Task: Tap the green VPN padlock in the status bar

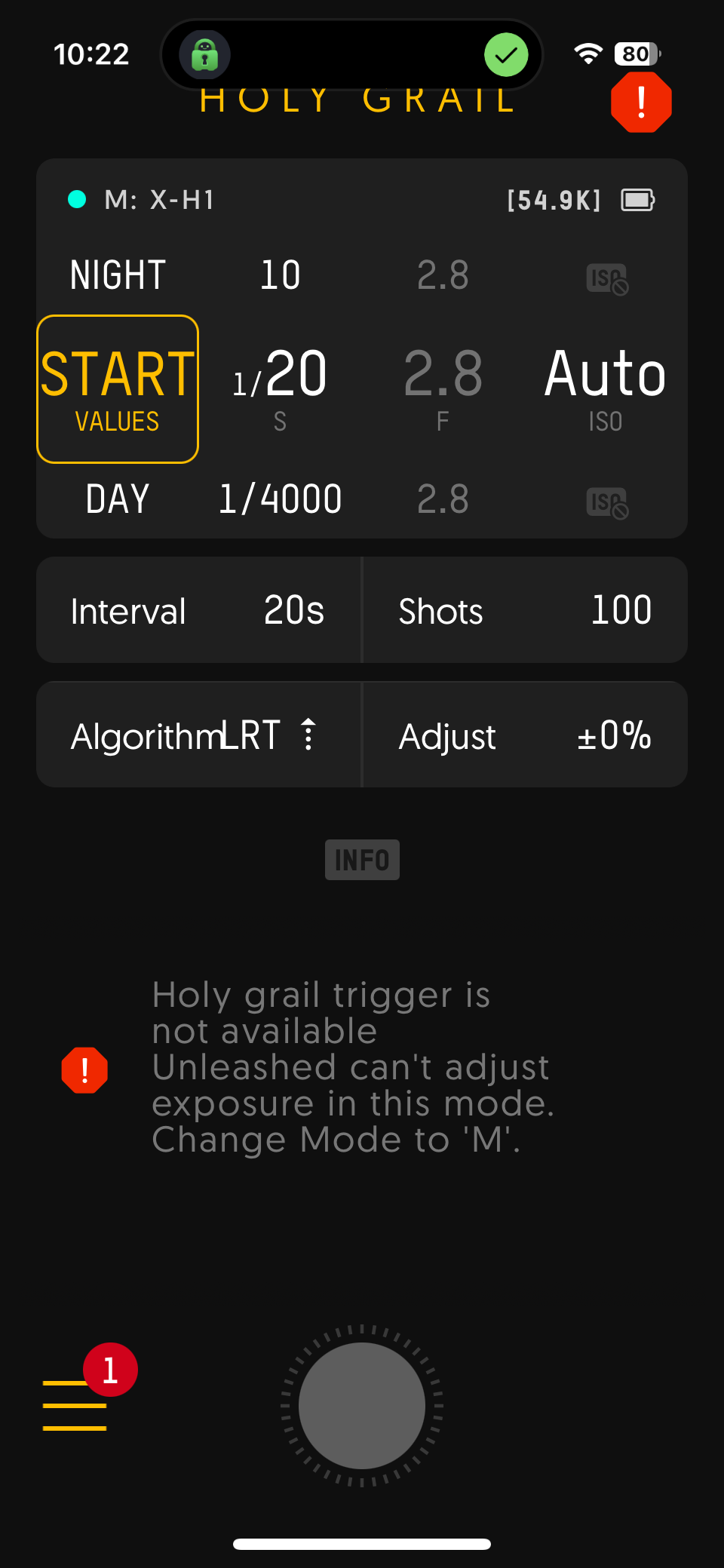Action: [204, 55]
